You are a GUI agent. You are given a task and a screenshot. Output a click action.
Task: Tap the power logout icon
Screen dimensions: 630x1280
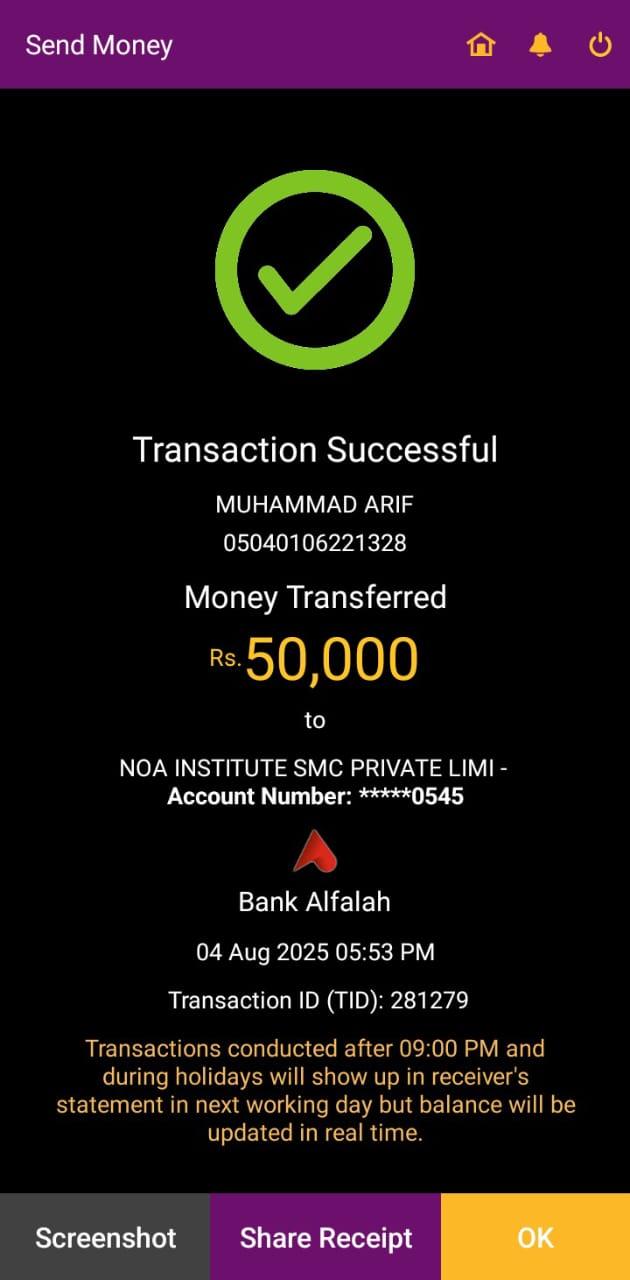600,45
